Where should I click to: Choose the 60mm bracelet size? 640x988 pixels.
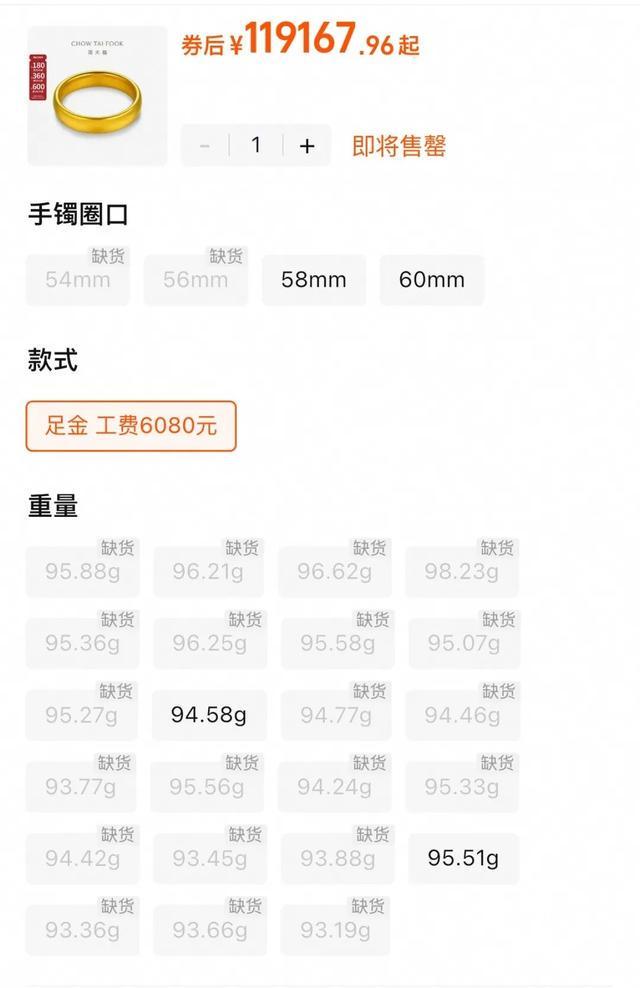tap(432, 280)
